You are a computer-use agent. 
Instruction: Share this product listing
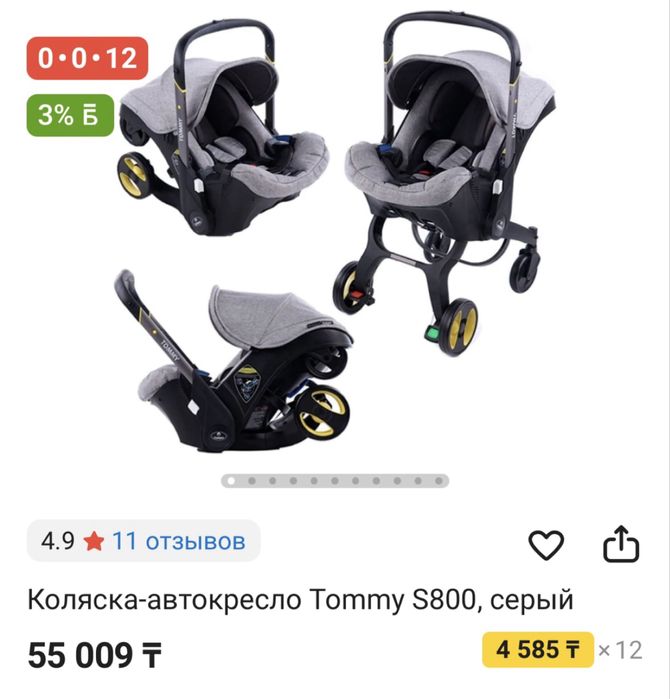click(620, 545)
